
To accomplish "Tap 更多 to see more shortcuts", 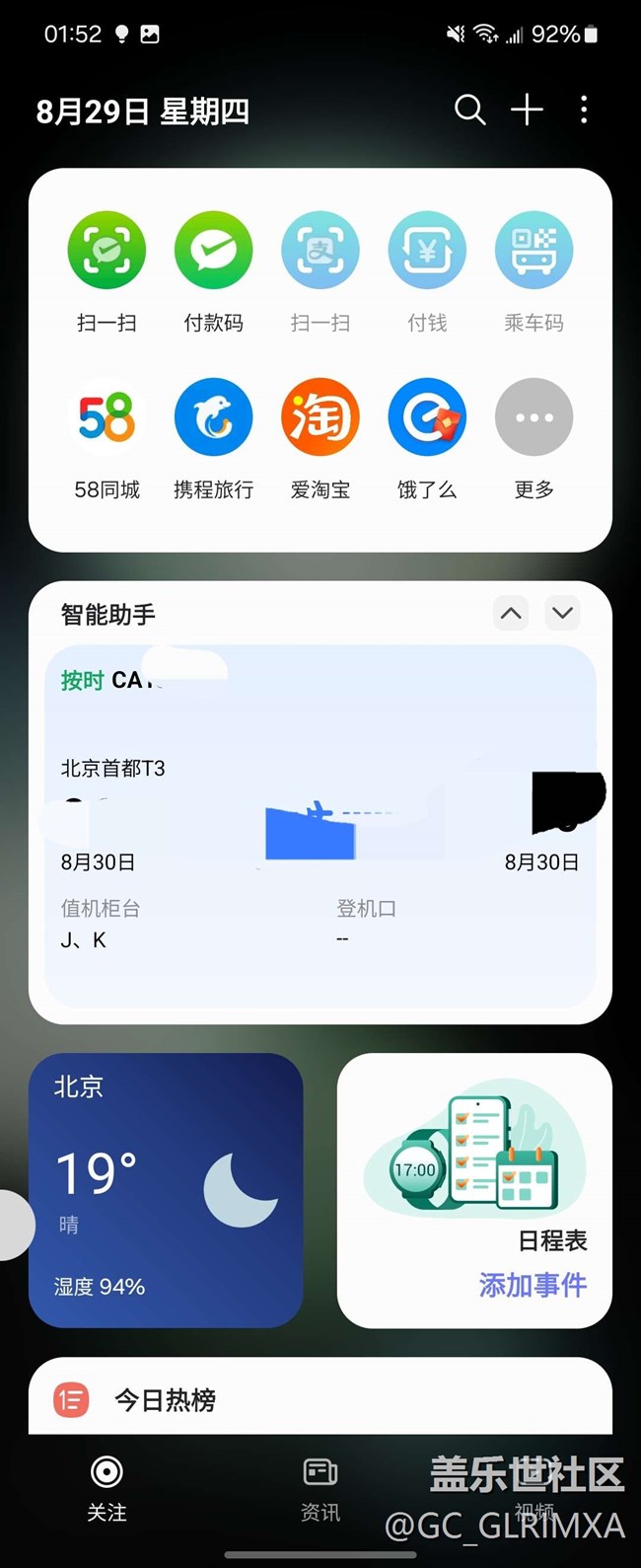I will coord(534,417).
